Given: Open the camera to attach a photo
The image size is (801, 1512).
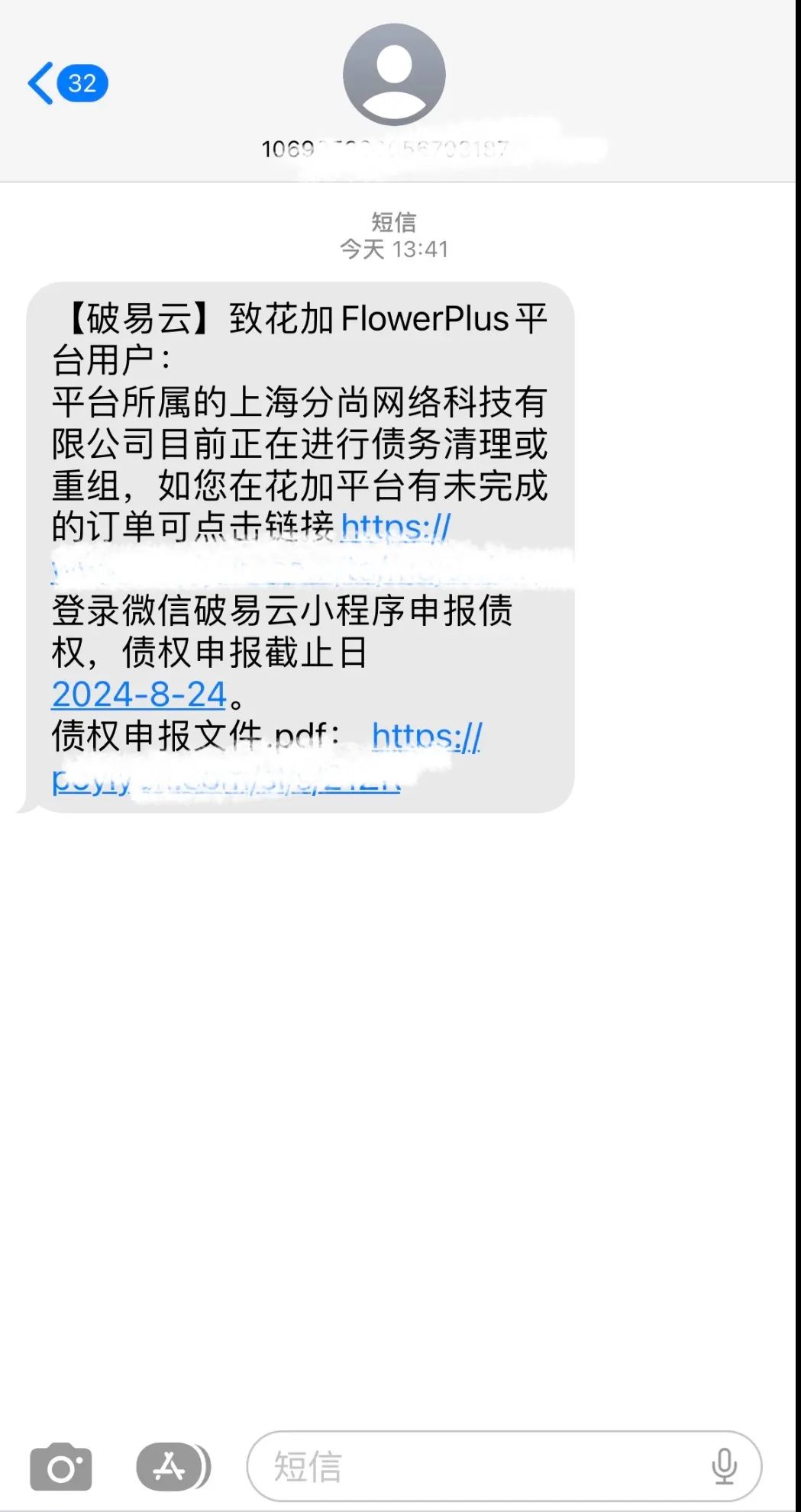Looking at the screenshot, I should point(61,1466).
